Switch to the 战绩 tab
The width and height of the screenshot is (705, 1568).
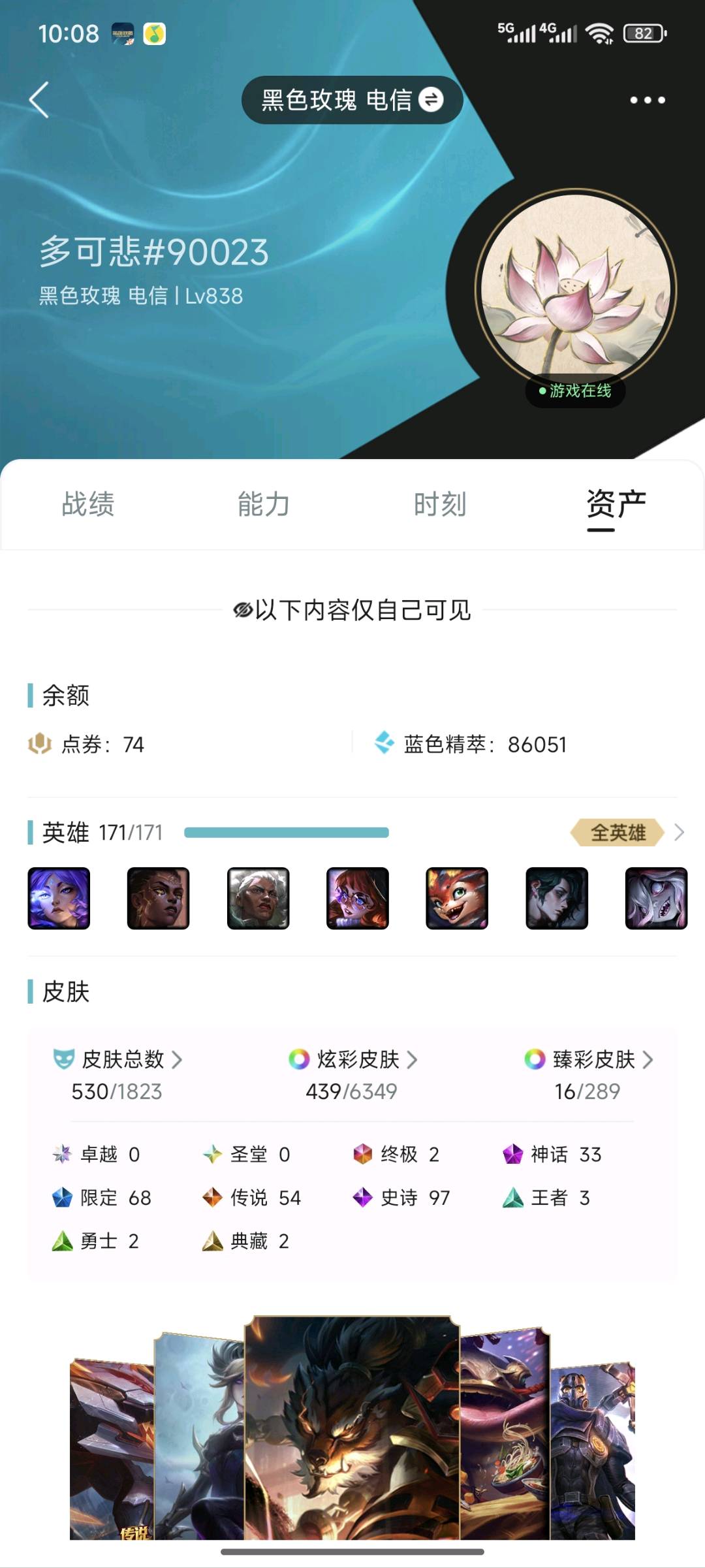[x=88, y=504]
